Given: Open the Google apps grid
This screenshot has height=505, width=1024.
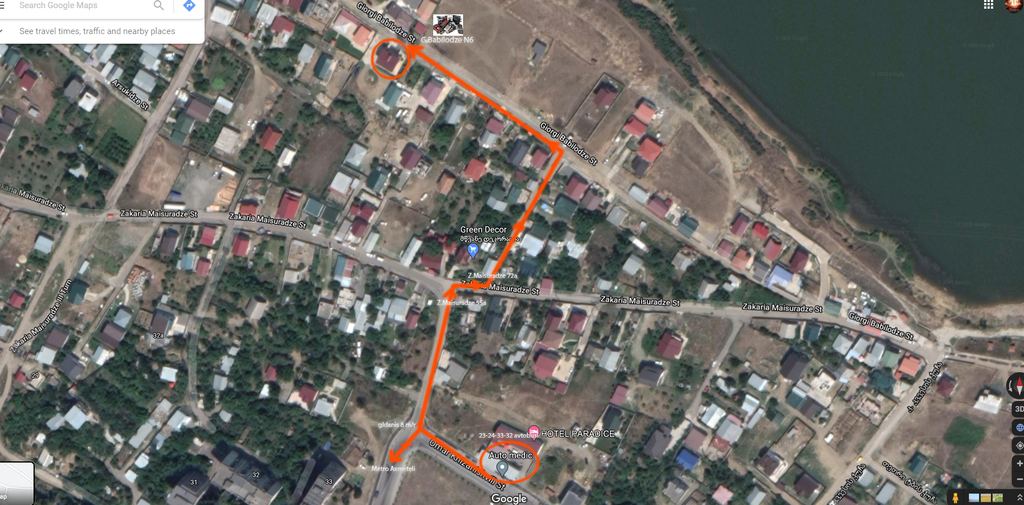Looking at the screenshot, I should pyautogui.click(x=988, y=5).
